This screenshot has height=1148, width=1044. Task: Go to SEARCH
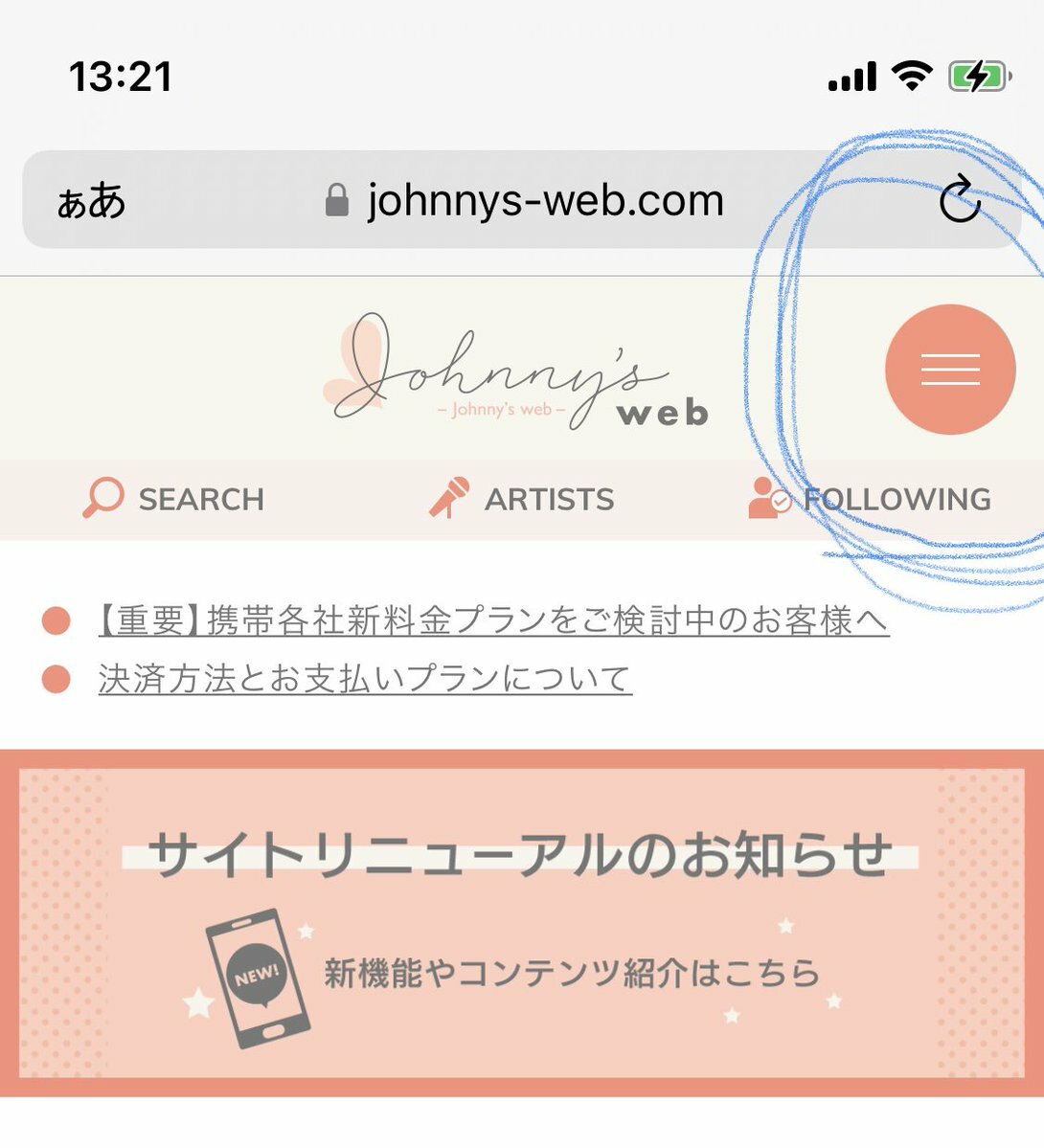pyautogui.click(x=174, y=499)
